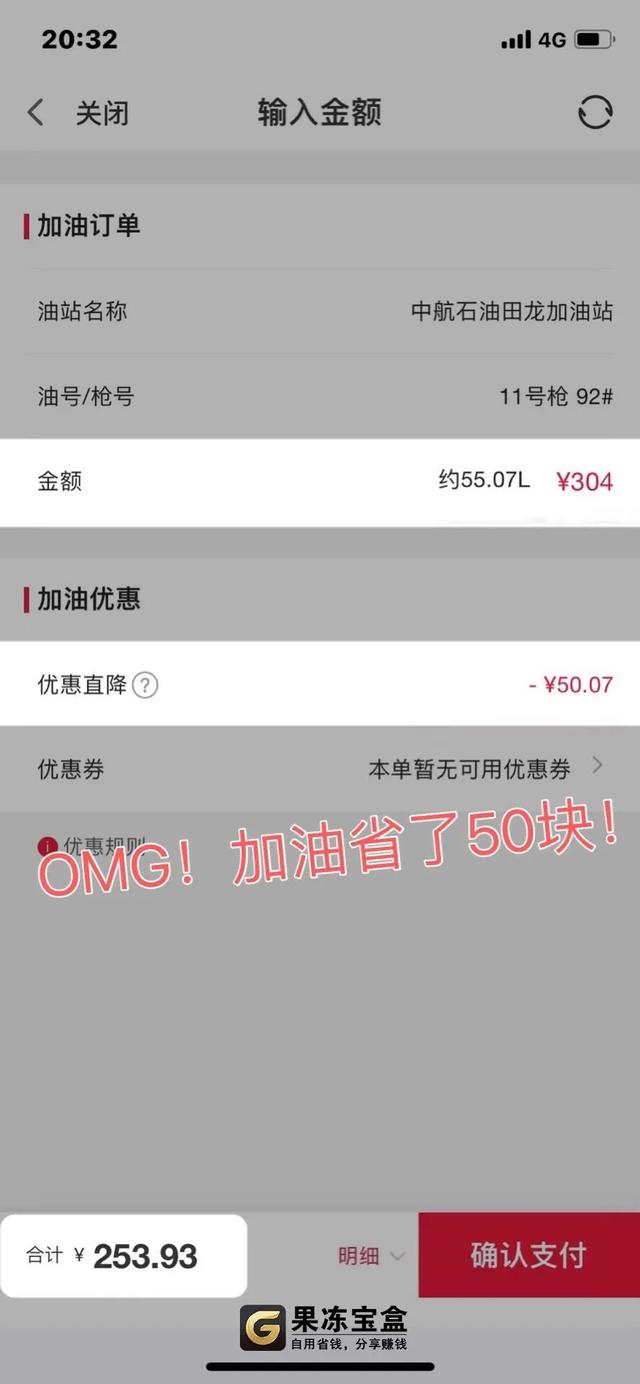Open the 优惠券 coupon row
Screen dimensions: 640x1384
tap(320, 768)
